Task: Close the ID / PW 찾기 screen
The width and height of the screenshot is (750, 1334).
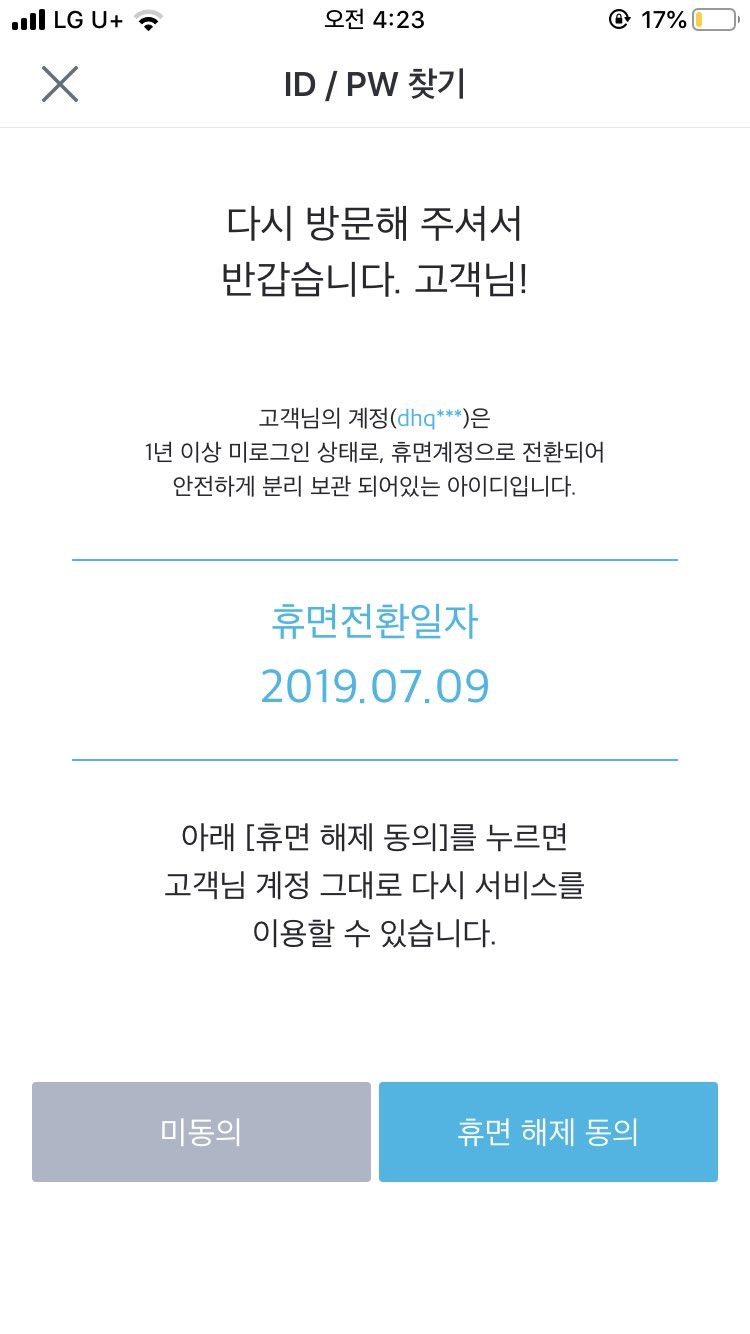Action: tap(60, 84)
